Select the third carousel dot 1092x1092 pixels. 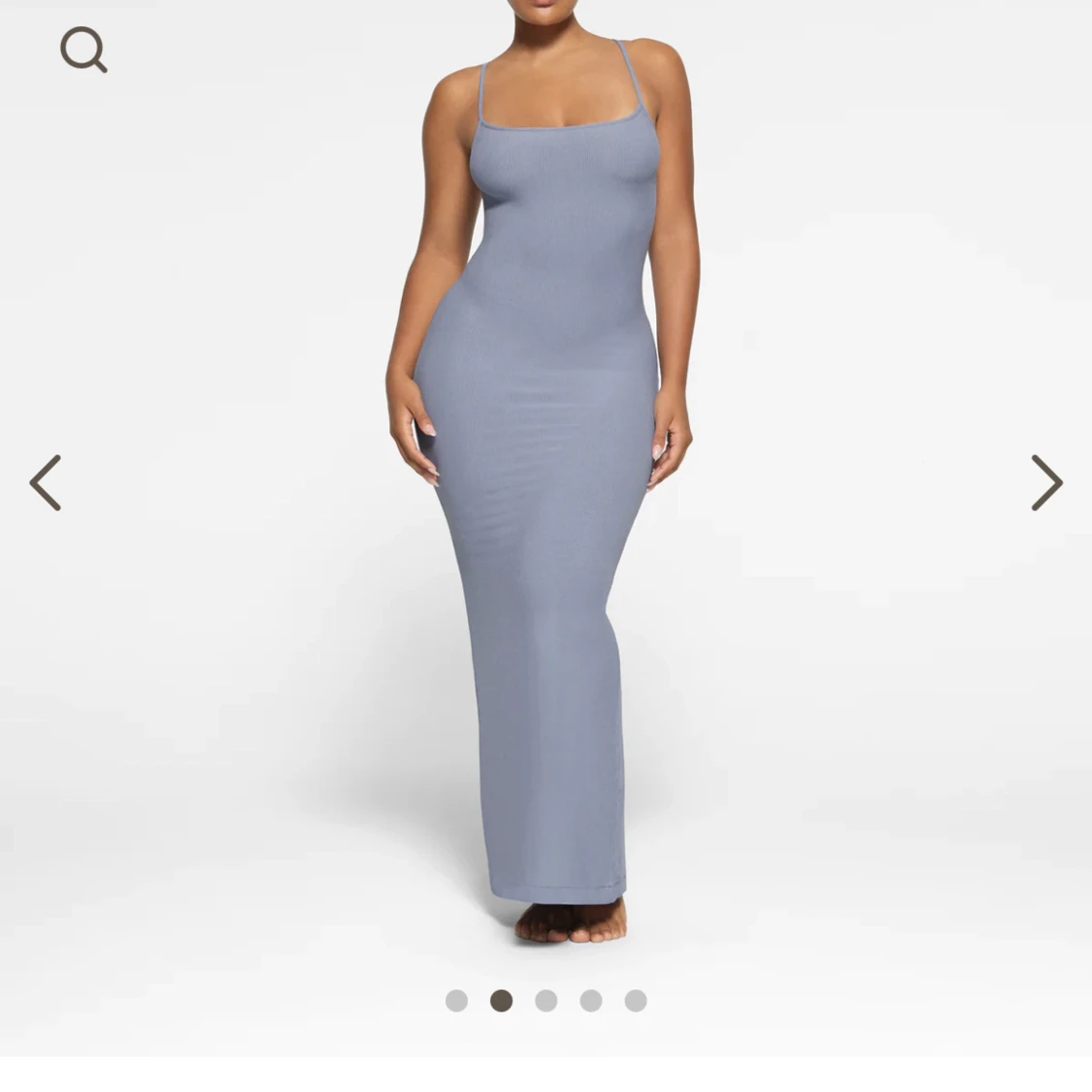click(x=546, y=1001)
